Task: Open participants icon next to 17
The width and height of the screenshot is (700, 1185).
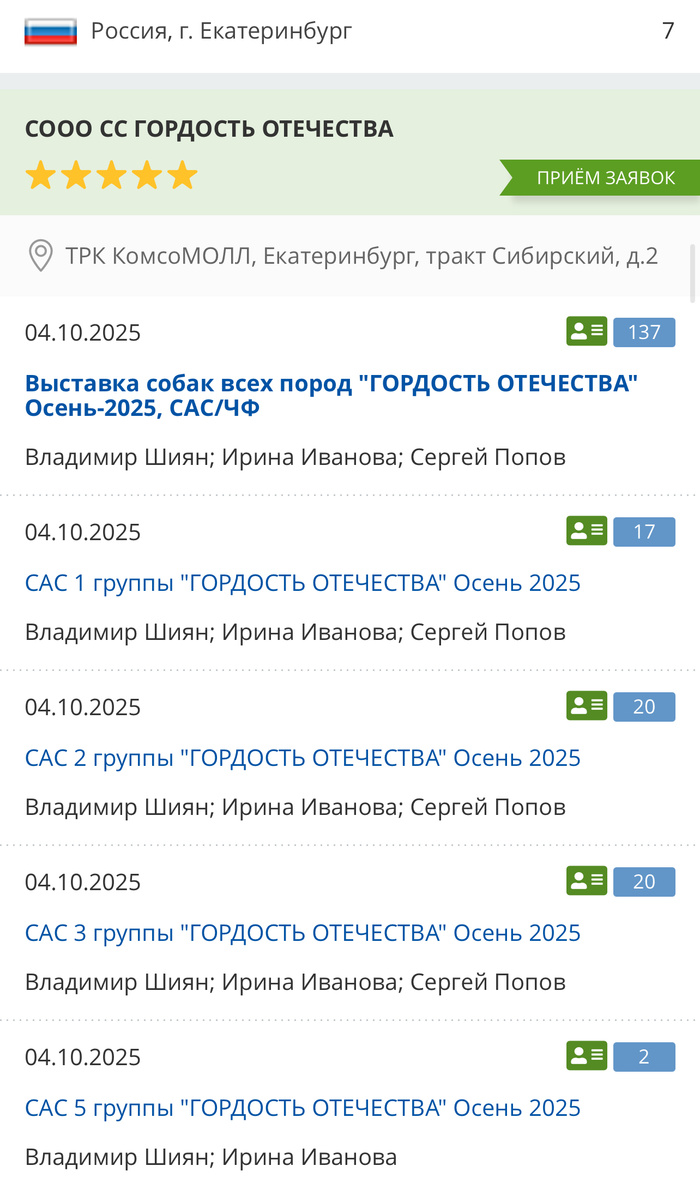Action: click(x=587, y=531)
